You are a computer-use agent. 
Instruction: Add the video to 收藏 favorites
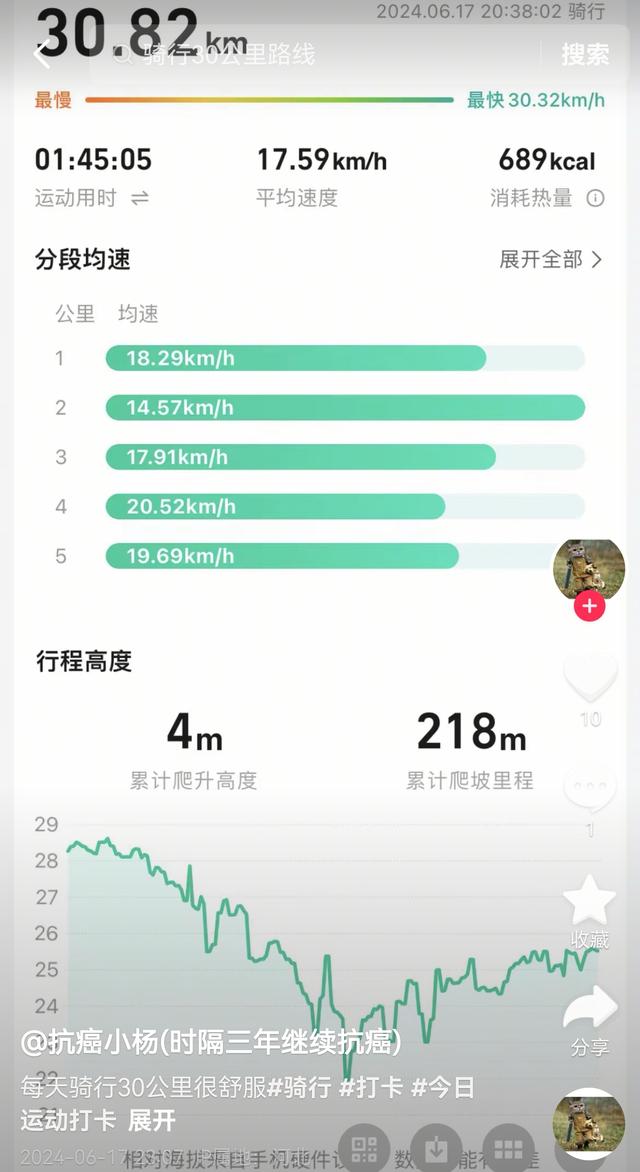coord(590,901)
